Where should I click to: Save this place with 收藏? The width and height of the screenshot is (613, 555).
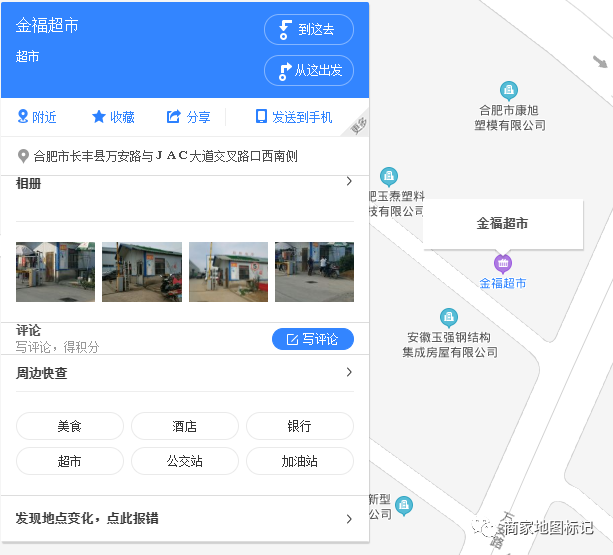click(x=113, y=117)
